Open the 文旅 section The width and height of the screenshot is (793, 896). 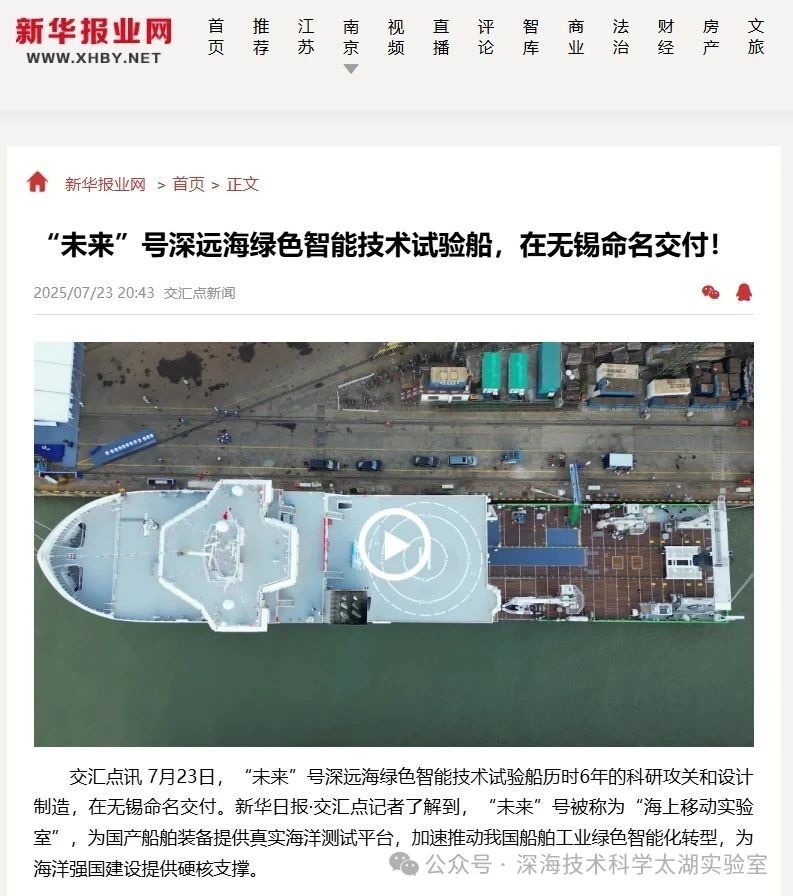(756, 36)
